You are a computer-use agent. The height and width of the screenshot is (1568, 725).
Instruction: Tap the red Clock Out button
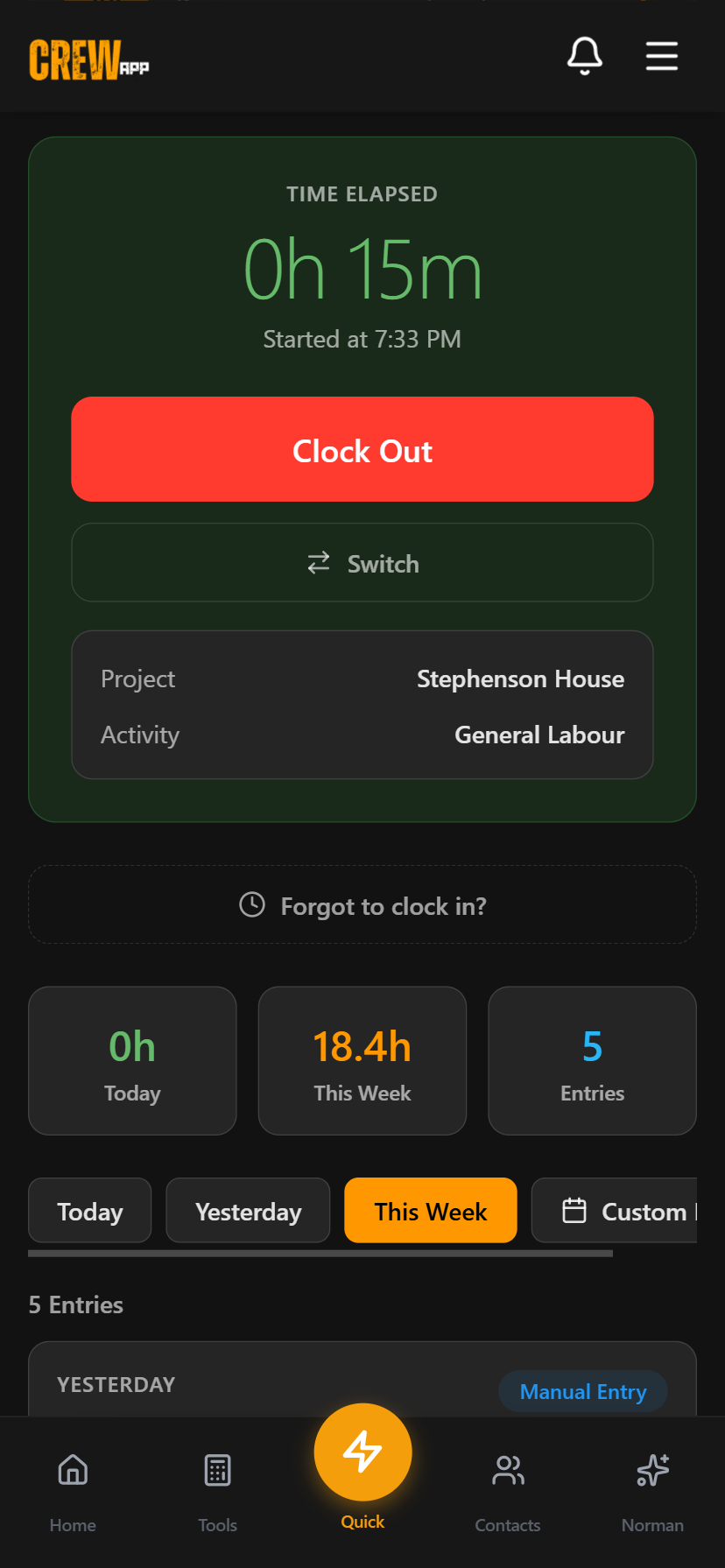(362, 449)
